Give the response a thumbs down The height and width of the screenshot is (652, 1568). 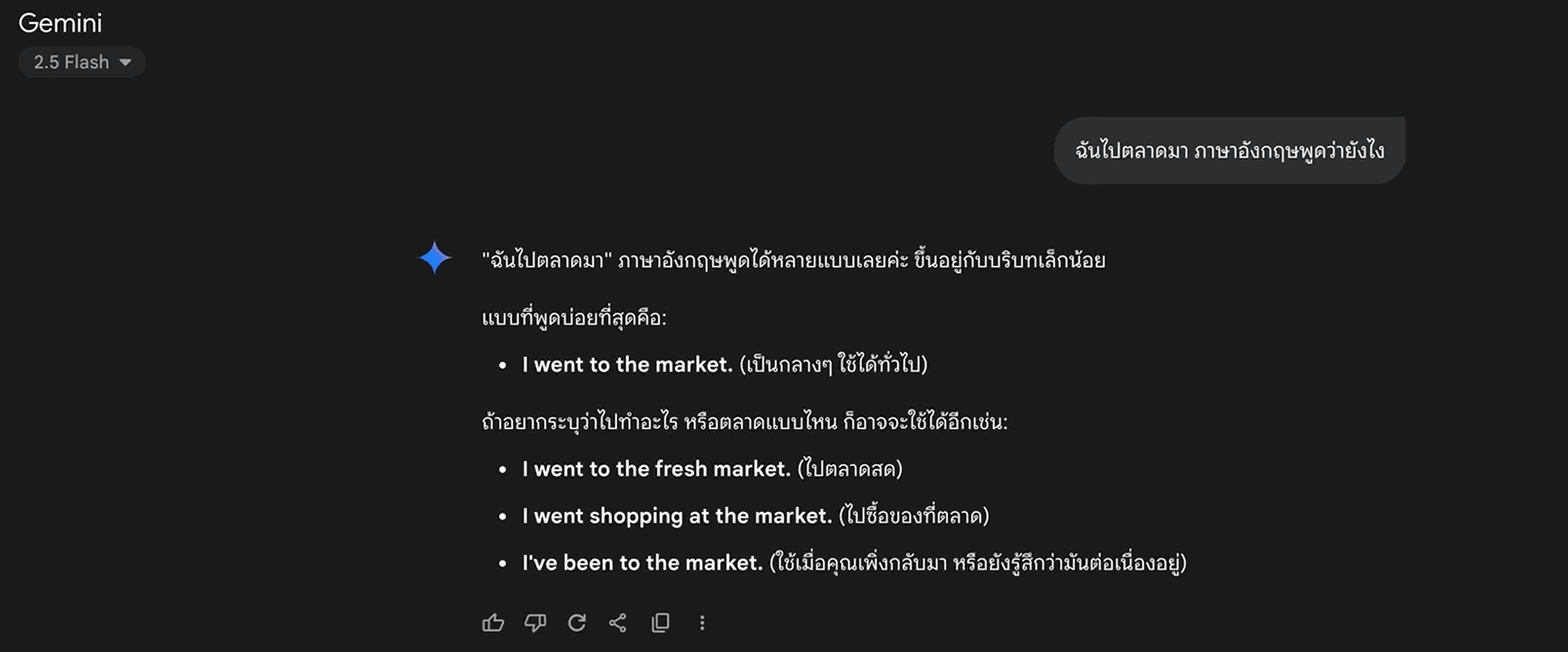point(535,623)
